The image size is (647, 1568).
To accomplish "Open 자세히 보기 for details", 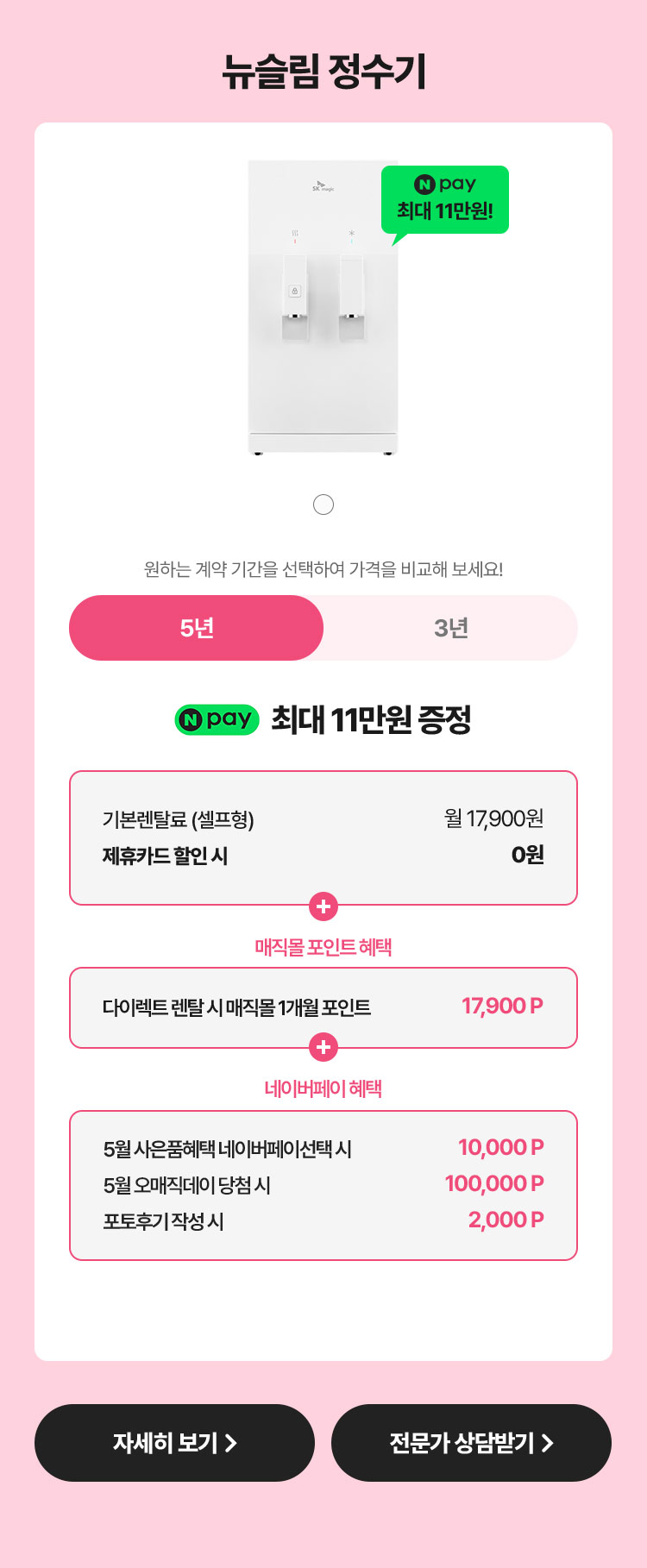I will (174, 1443).
